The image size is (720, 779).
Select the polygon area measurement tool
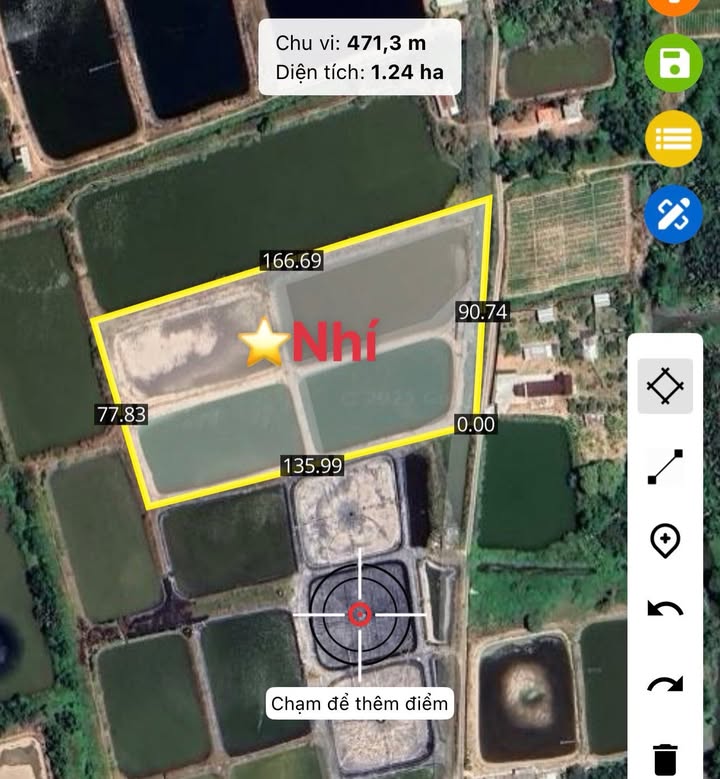665,387
